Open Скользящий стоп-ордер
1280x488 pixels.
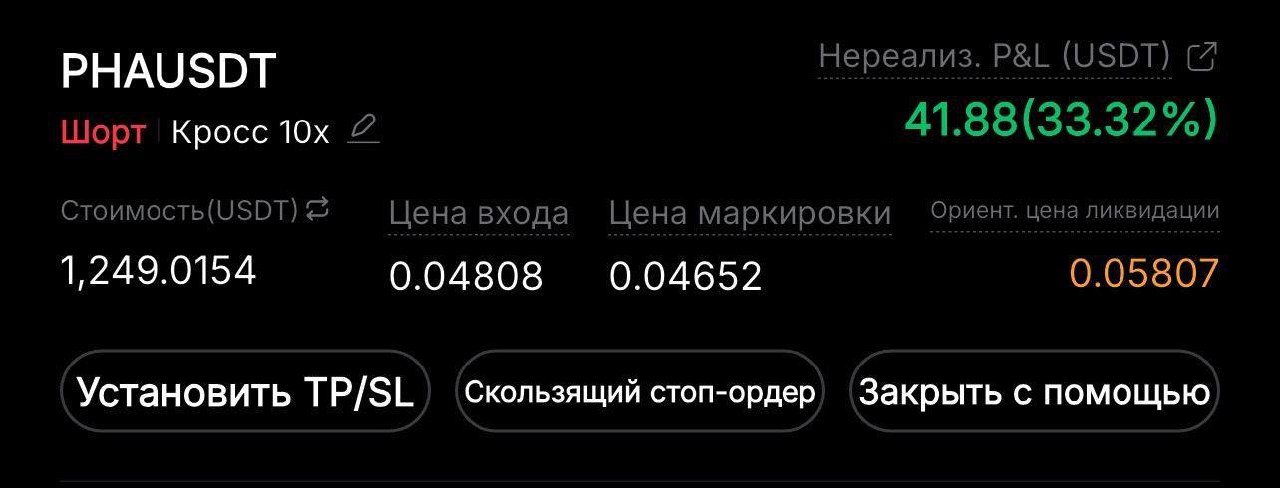coord(639,391)
